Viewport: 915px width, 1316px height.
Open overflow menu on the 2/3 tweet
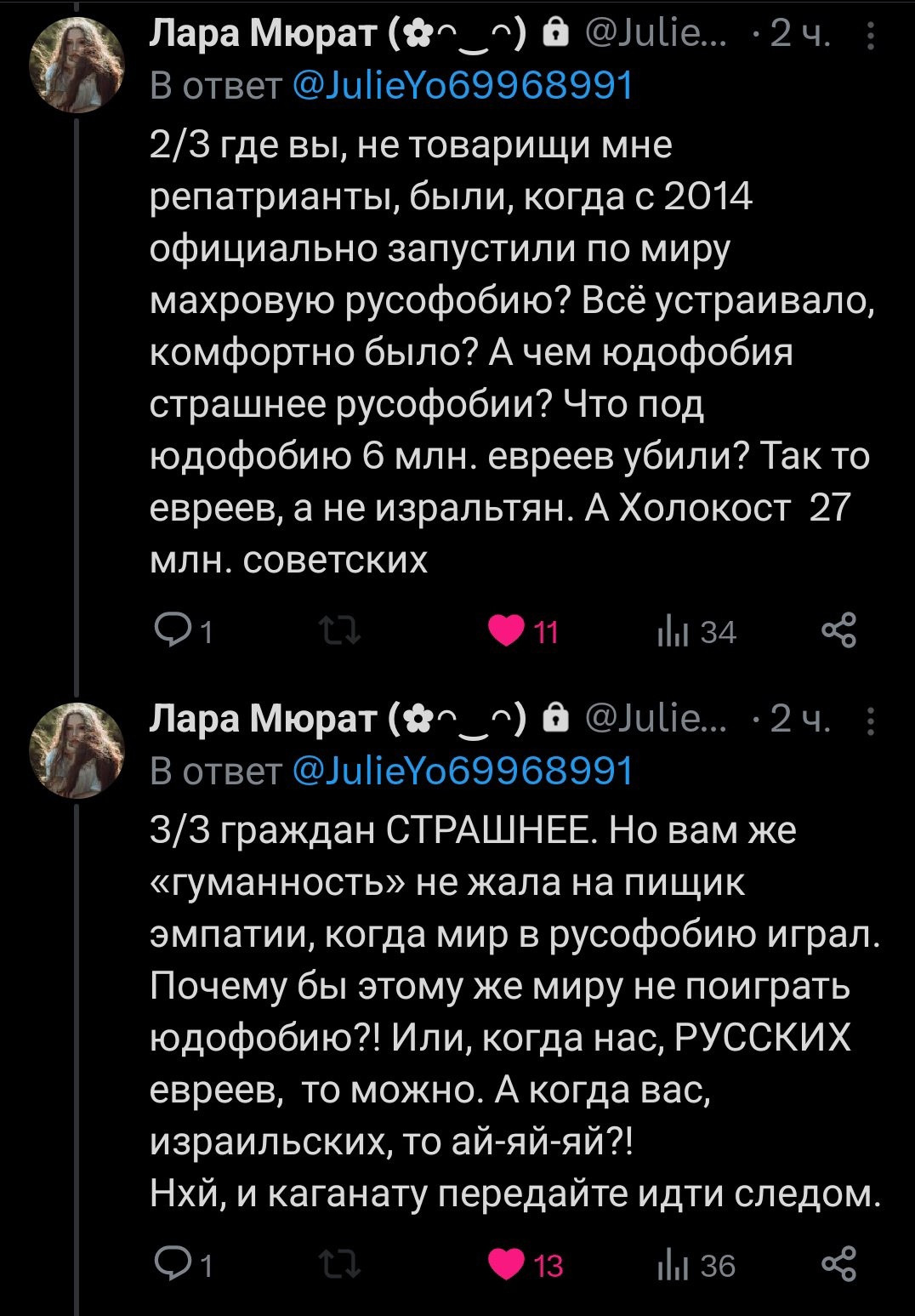tap(870, 37)
